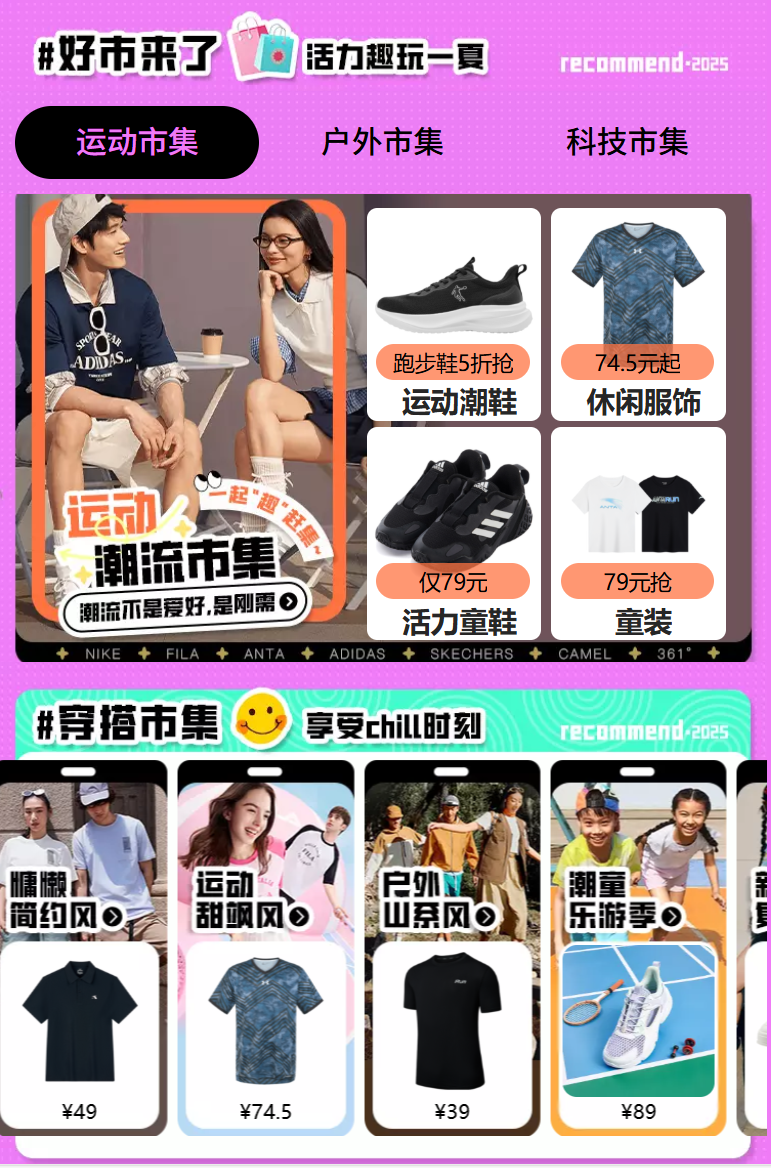Open the 运动潮鞋 running shoes tile
Screen dimensions: 771x1168
[454, 314]
